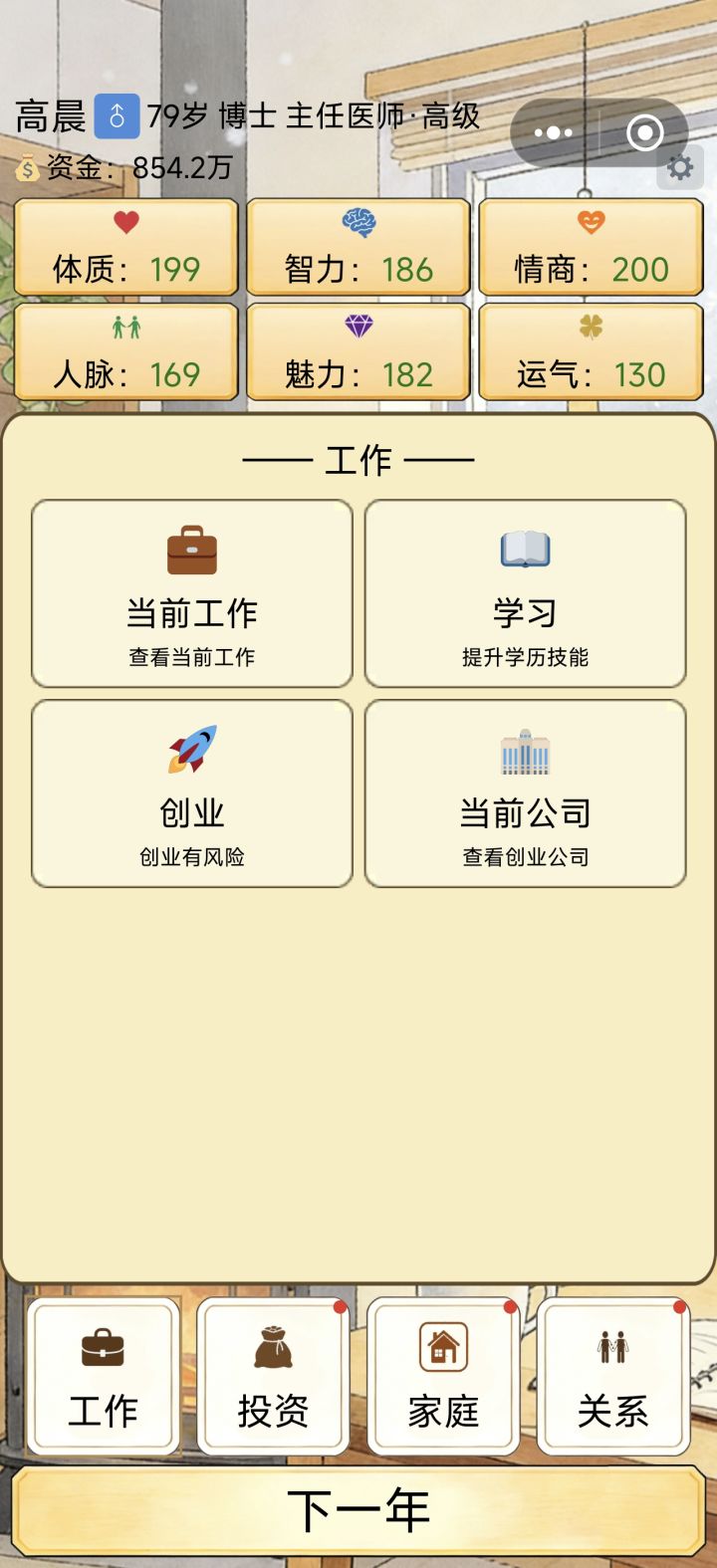
Task: Switch to the 投资 tab
Action: click(x=274, y=1379)
